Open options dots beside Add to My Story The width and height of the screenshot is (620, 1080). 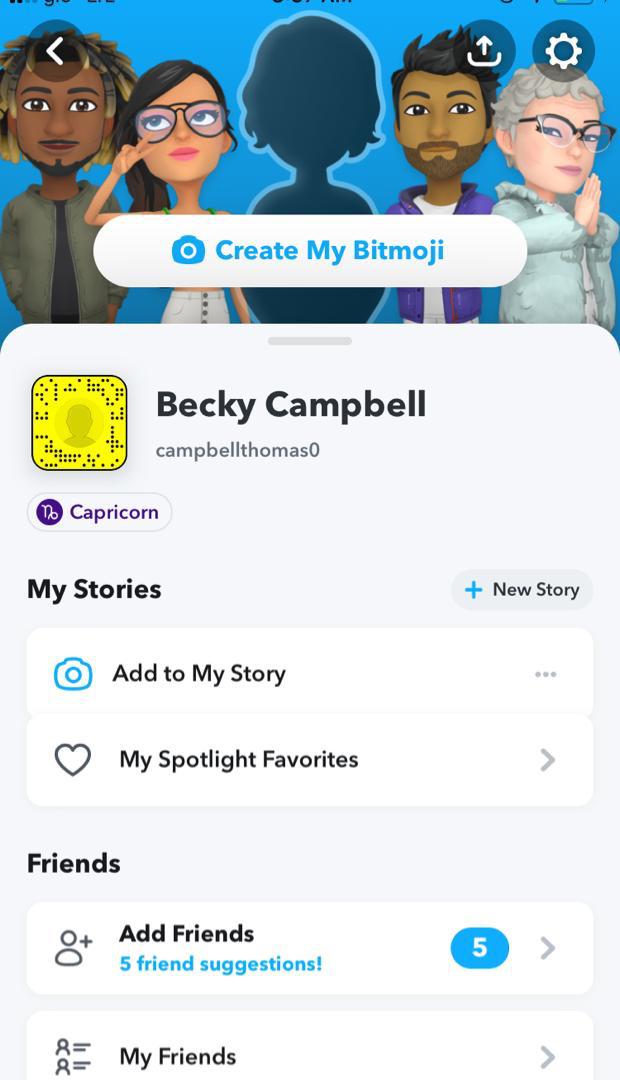[546, 674]
